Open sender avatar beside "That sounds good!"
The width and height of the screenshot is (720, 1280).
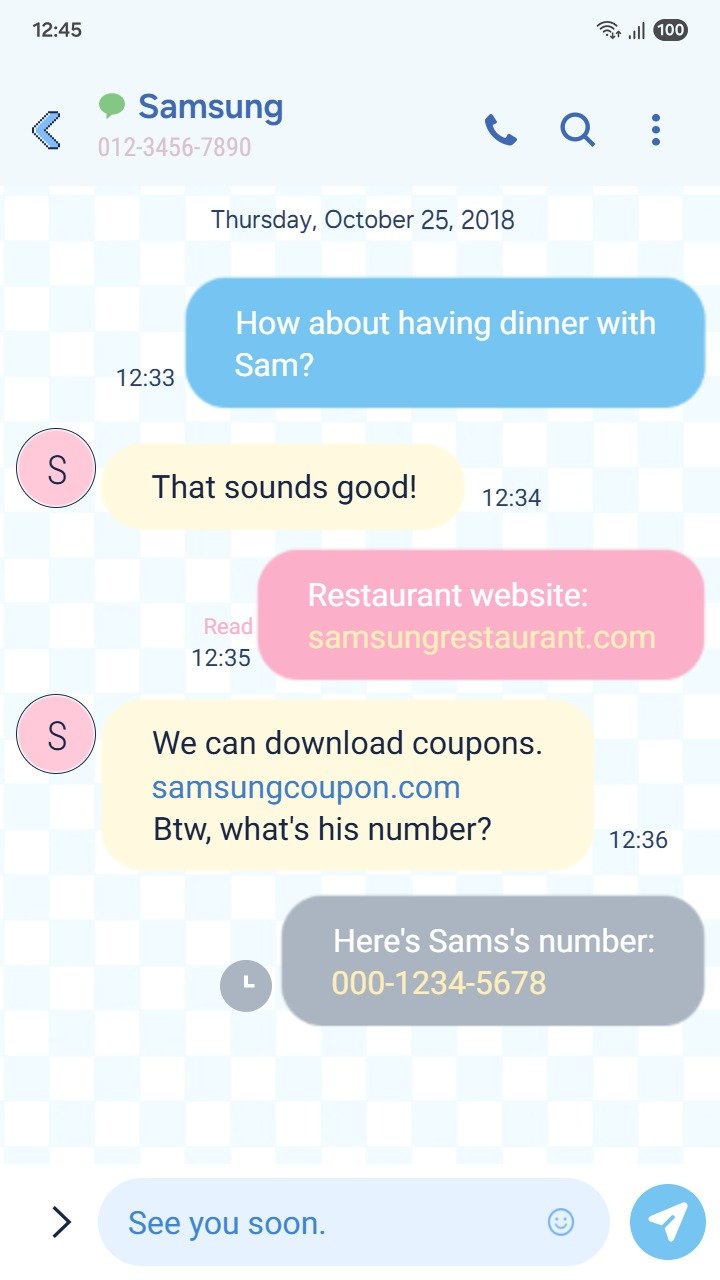(56, 468)
